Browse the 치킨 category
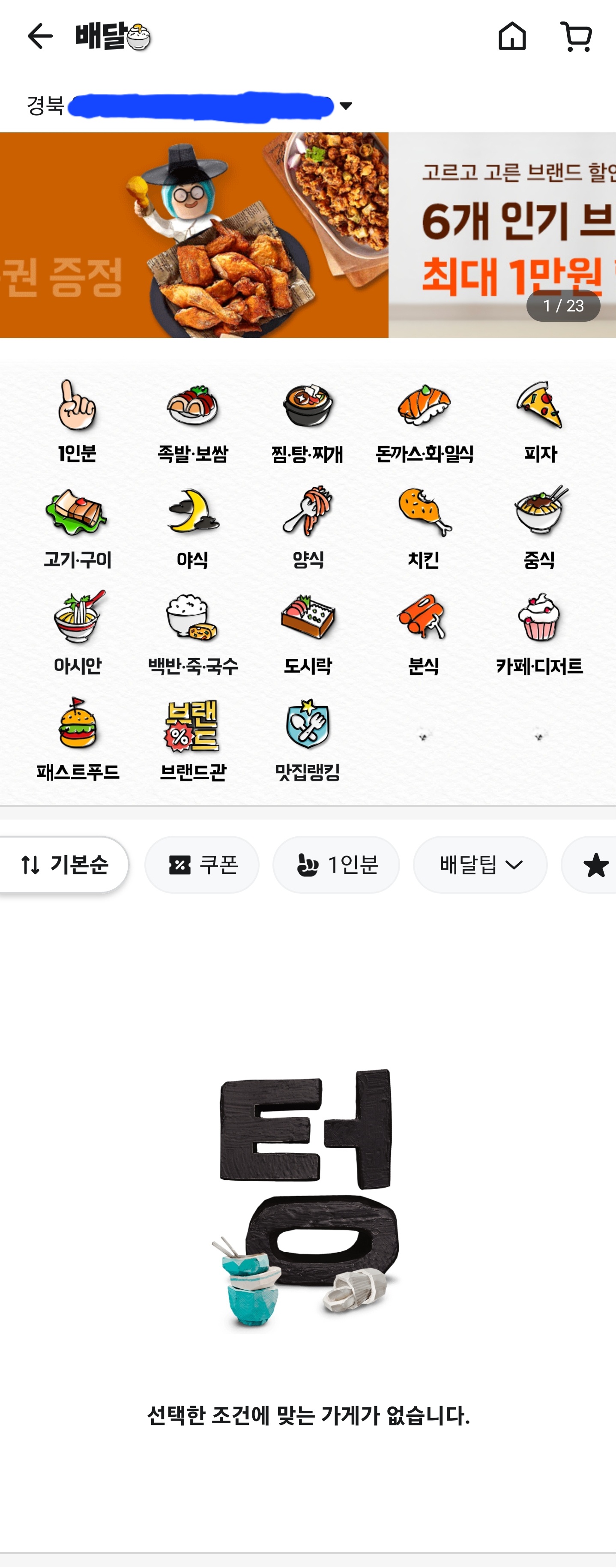The height and width of the screenshot is (1568, 616). [x=424, y=527]
